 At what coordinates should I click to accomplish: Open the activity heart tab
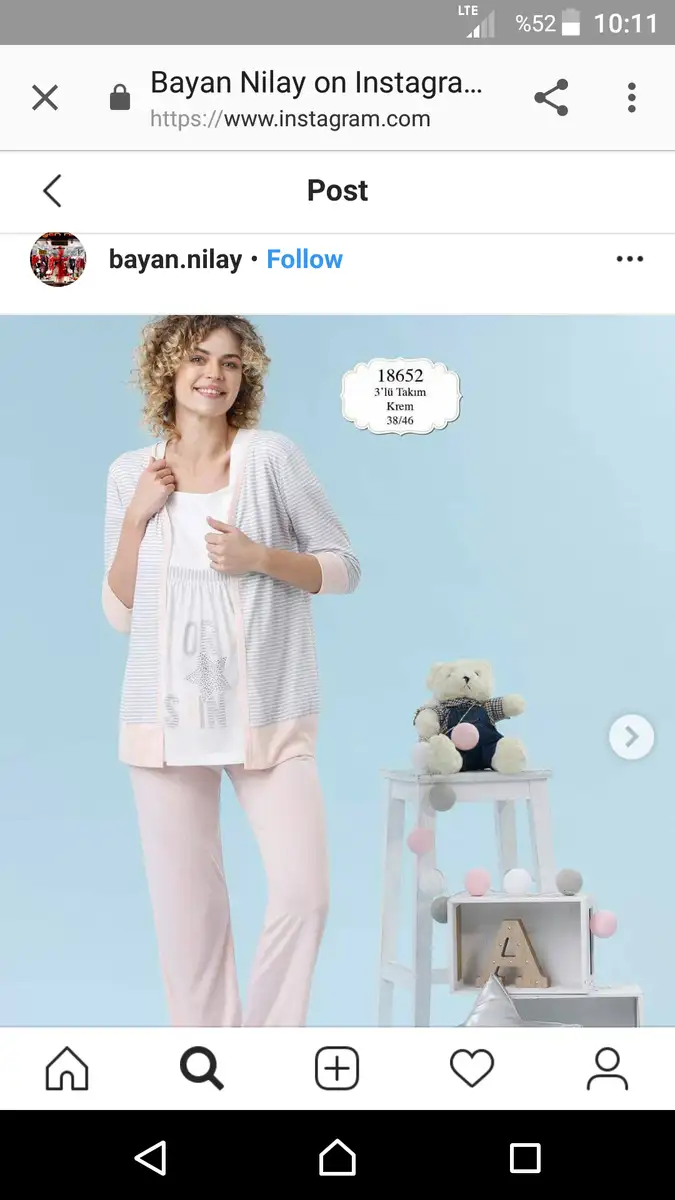[x=472, y=1069]
